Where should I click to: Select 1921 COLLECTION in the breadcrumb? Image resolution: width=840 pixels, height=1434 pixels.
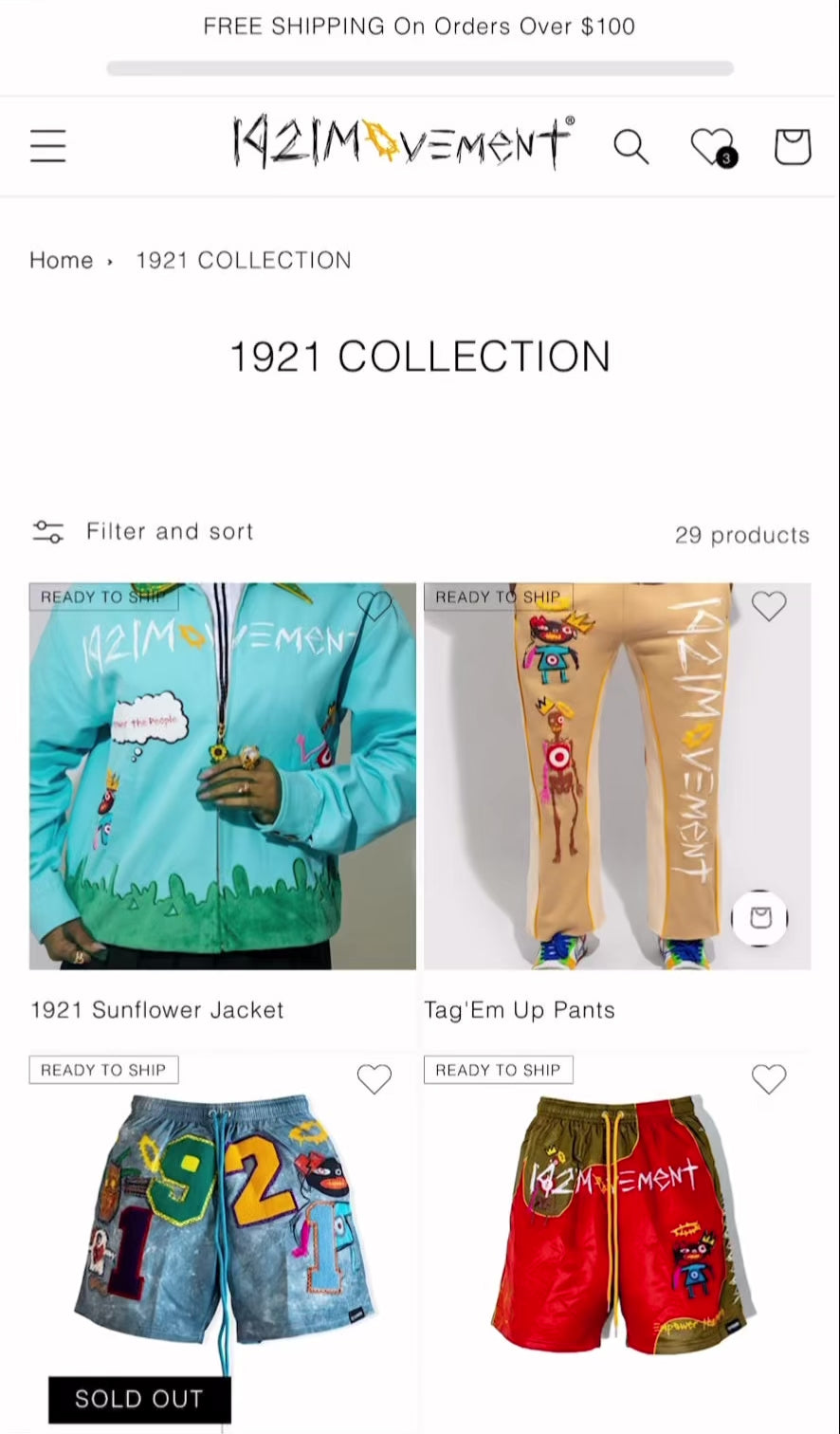click(243, 260)
